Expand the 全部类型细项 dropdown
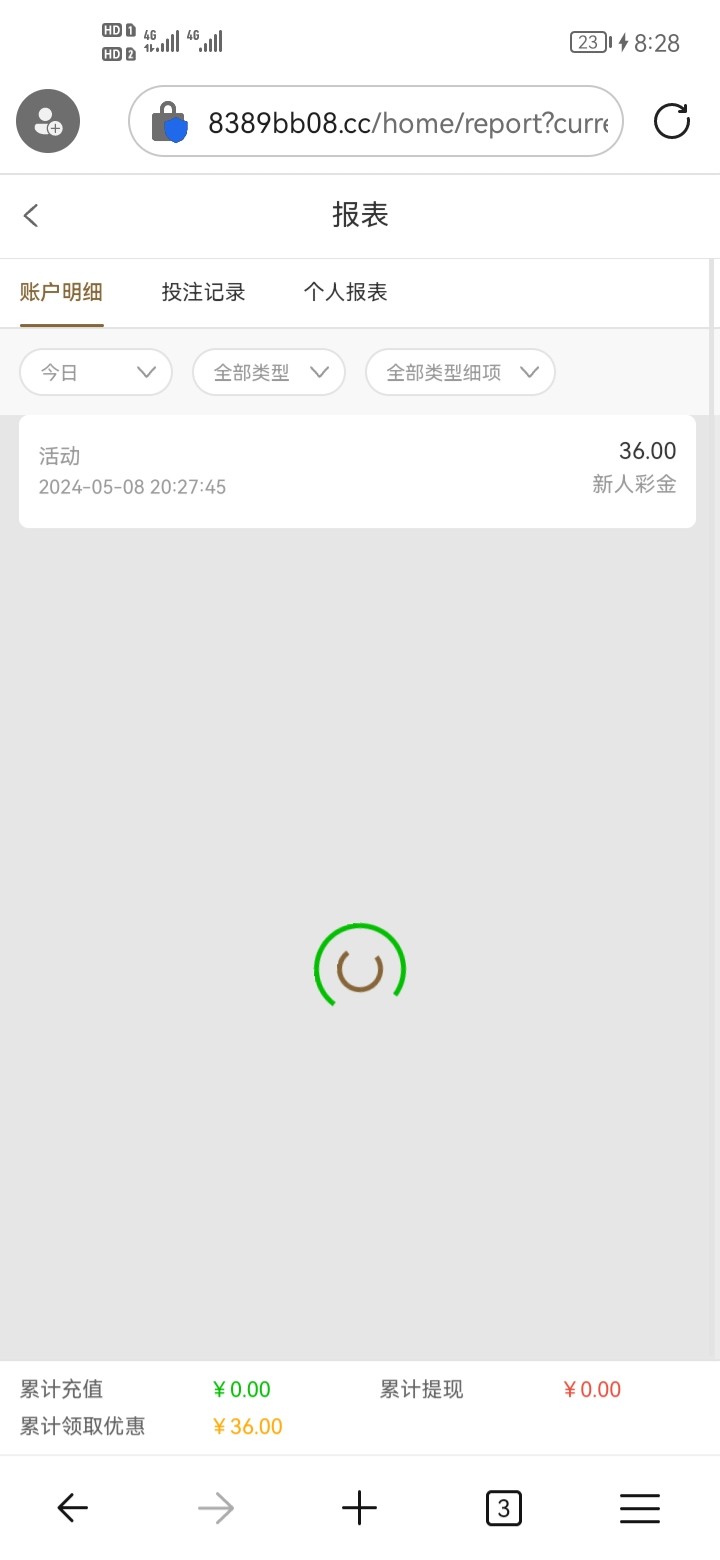The image size is (720, 1560). pyautogui.click(x=460, y=373)
